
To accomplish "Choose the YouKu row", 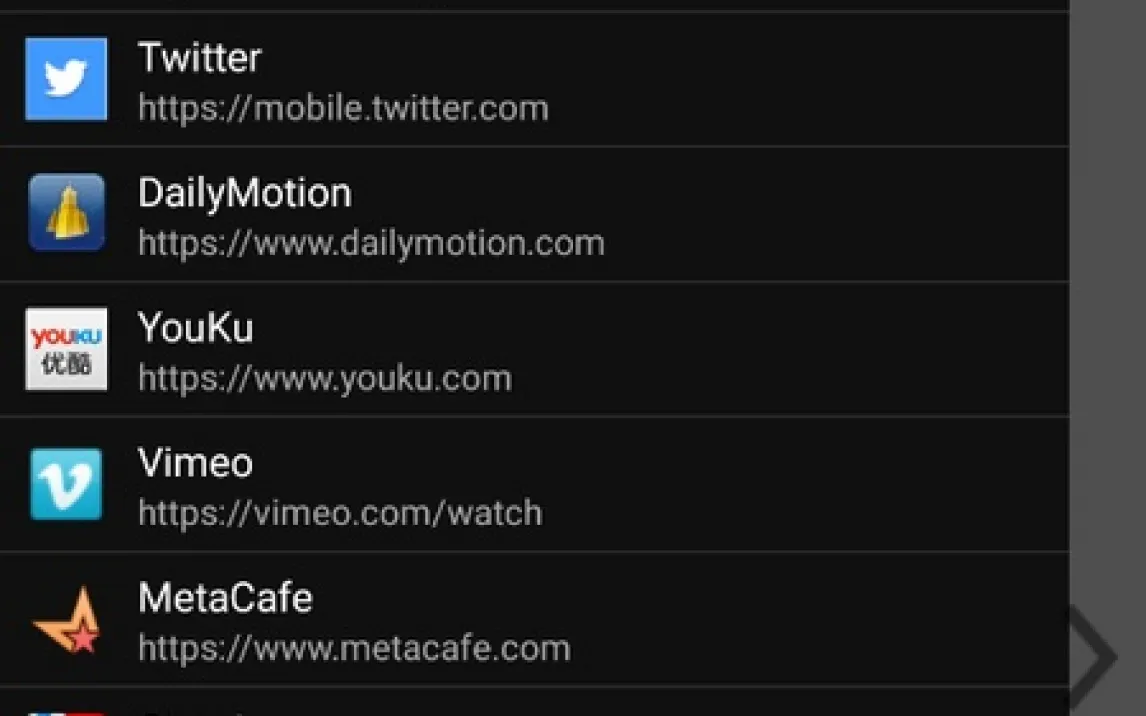I will click(x=534, y=350).
